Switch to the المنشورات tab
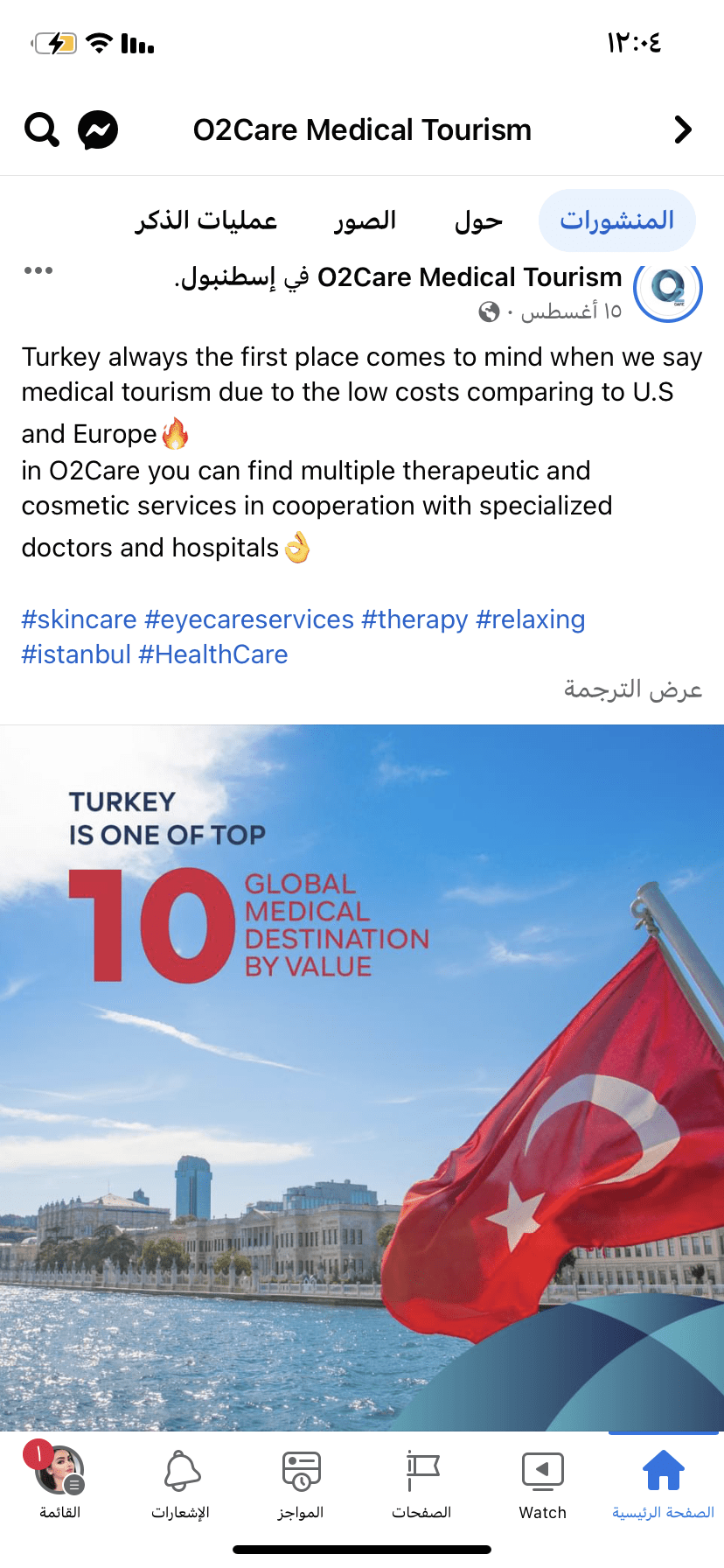The height and width of the screenshot is (1568, 724). point(616,220)
